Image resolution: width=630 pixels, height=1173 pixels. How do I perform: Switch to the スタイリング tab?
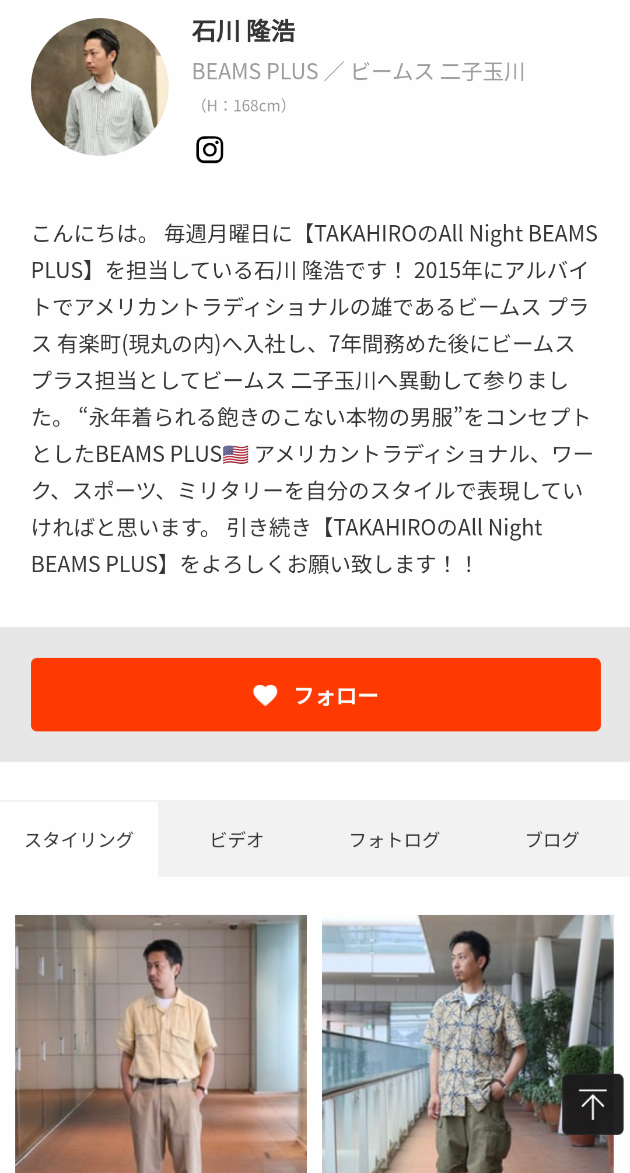tap(79, 840)
